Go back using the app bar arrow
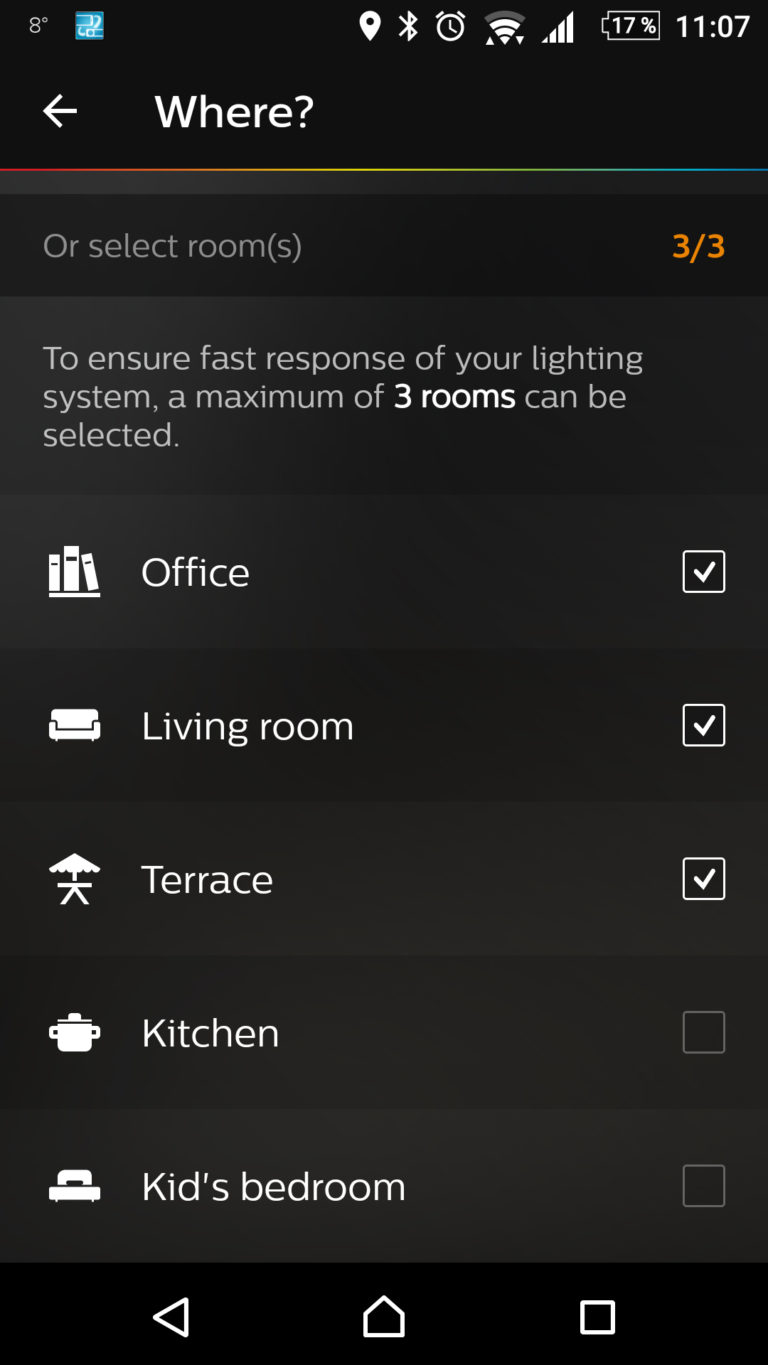The image size is (768, 1365). pyautogui.click(x=60, y=111)
